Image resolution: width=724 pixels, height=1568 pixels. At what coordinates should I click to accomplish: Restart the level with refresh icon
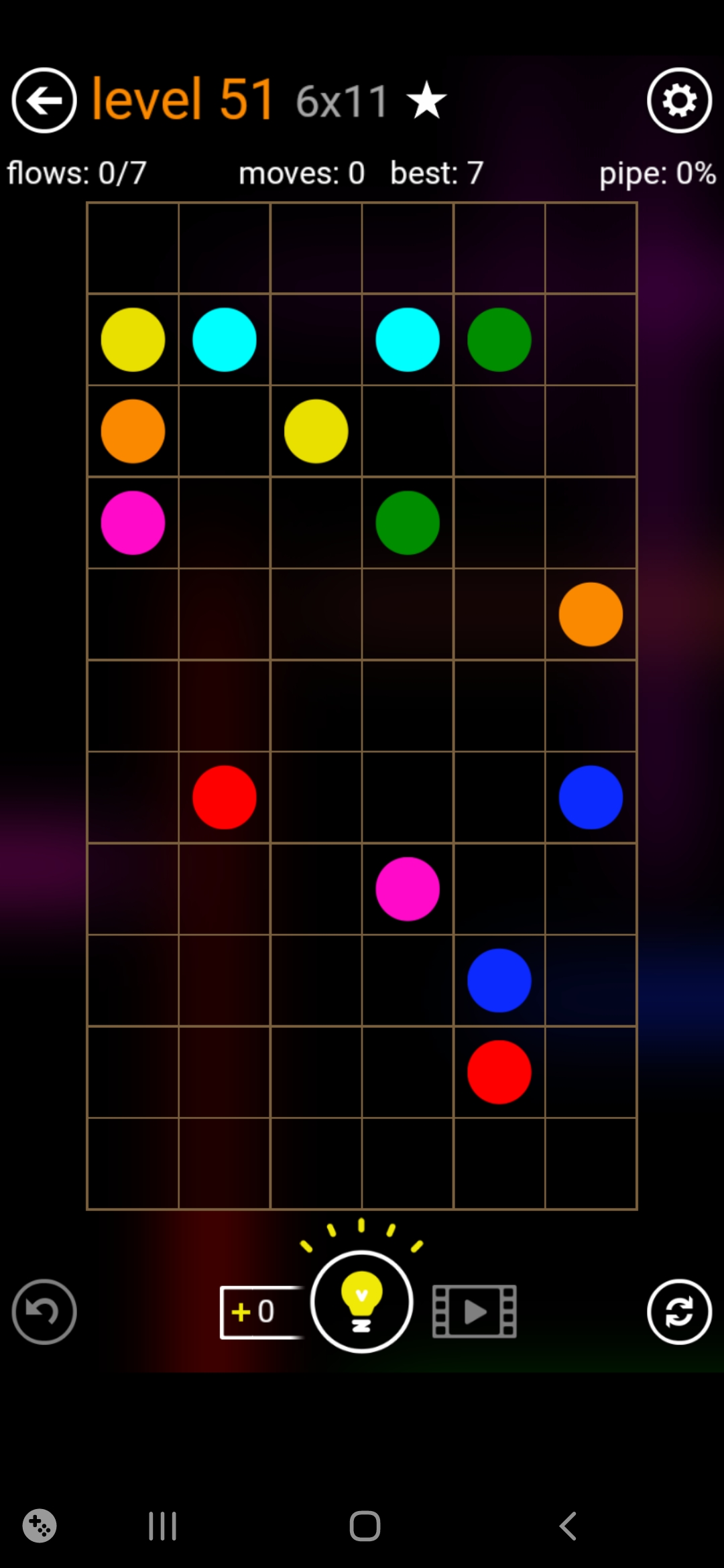679,1311
